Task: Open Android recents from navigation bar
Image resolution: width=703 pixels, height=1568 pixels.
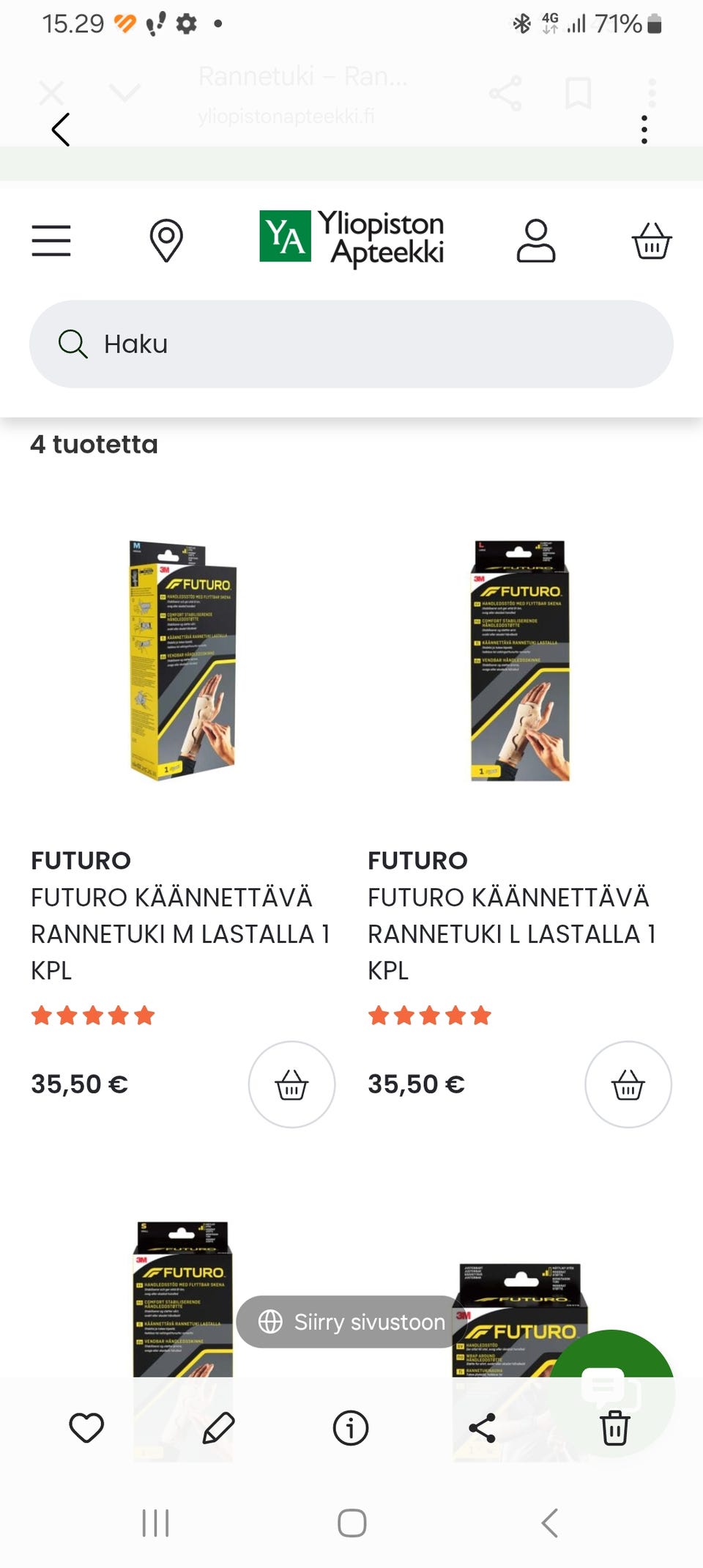Action: (x=155, y=1521)
